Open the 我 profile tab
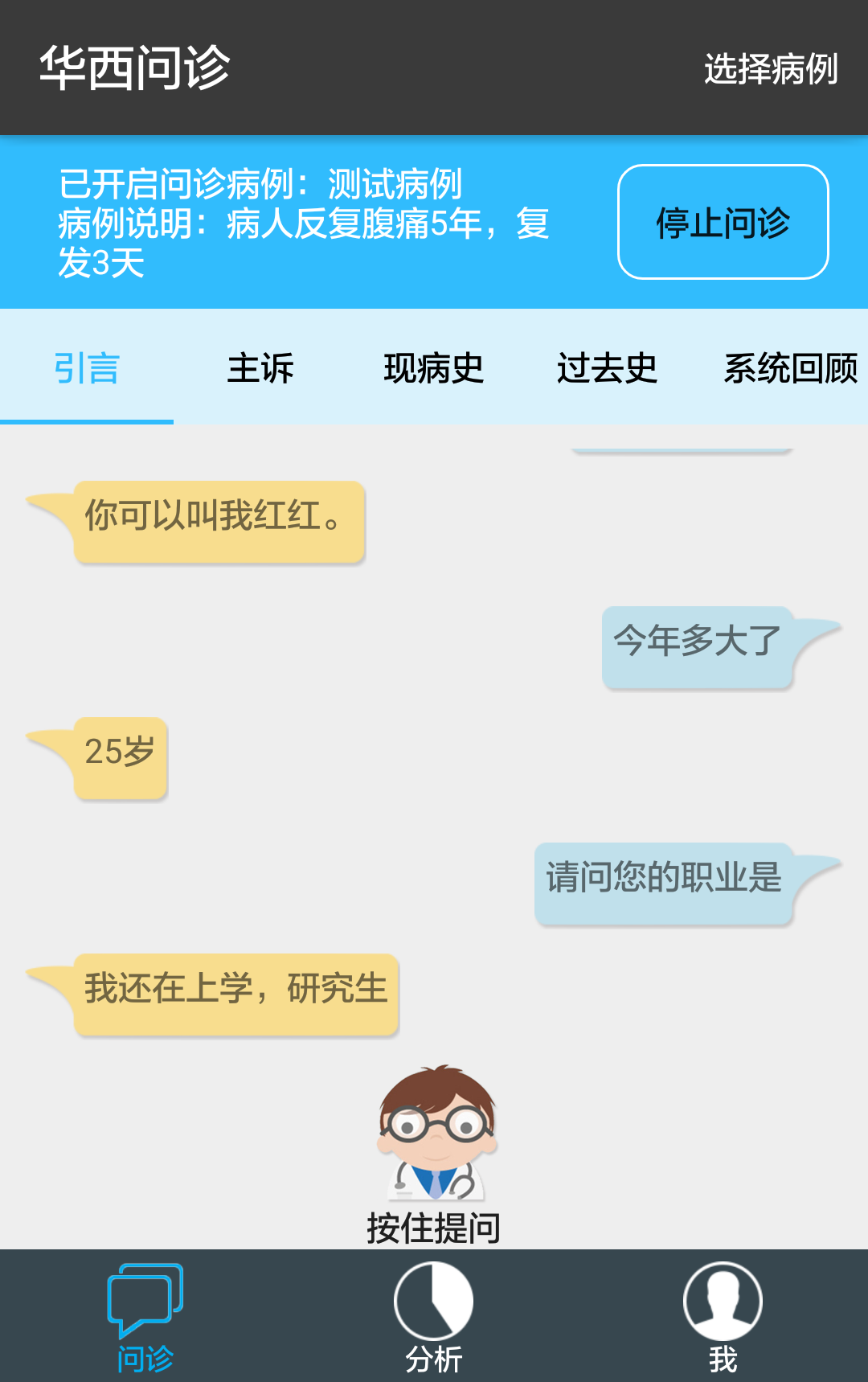Image resolution: width=868 pixels, height=1382 pixels. pos(723,1317)
